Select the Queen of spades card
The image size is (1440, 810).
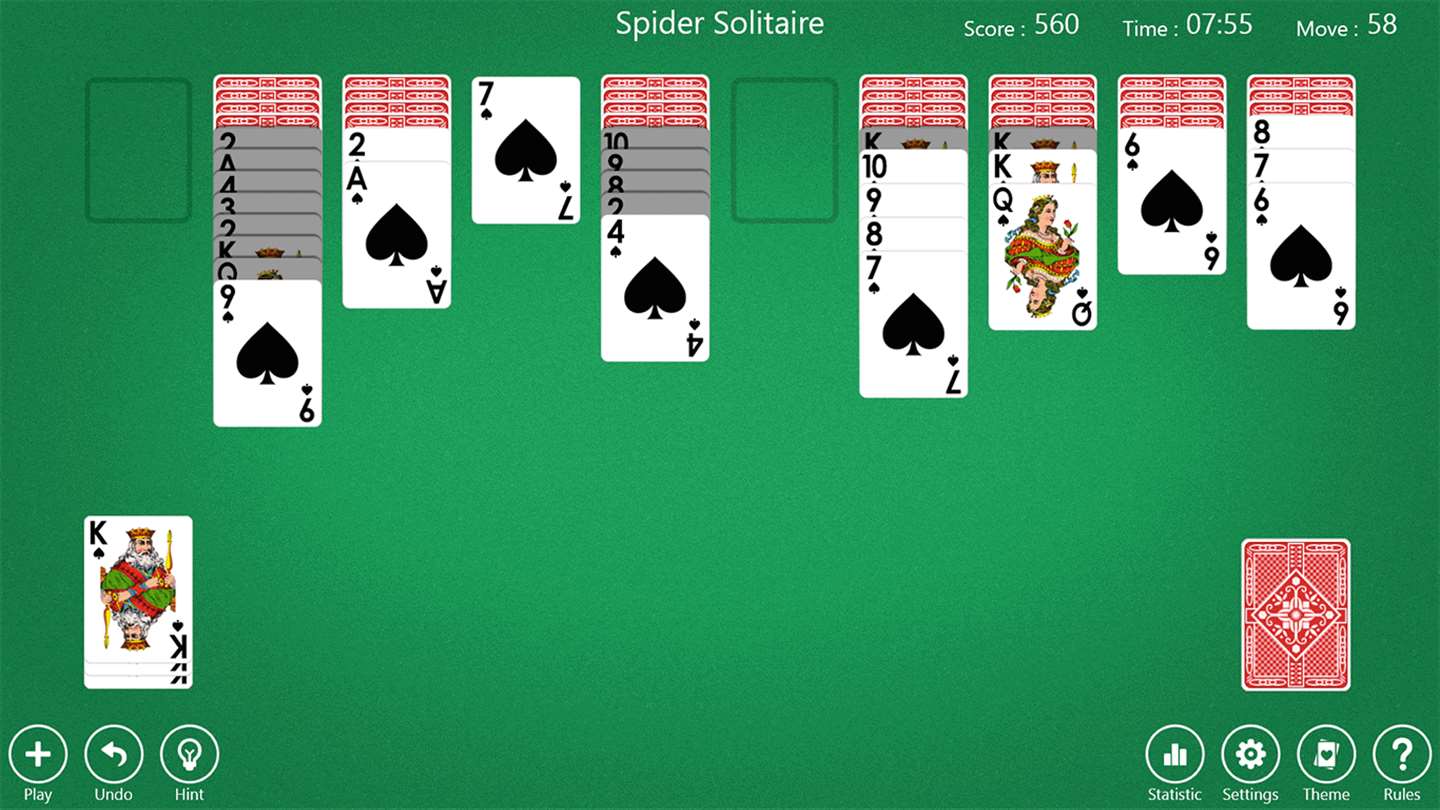[1043, 257]
